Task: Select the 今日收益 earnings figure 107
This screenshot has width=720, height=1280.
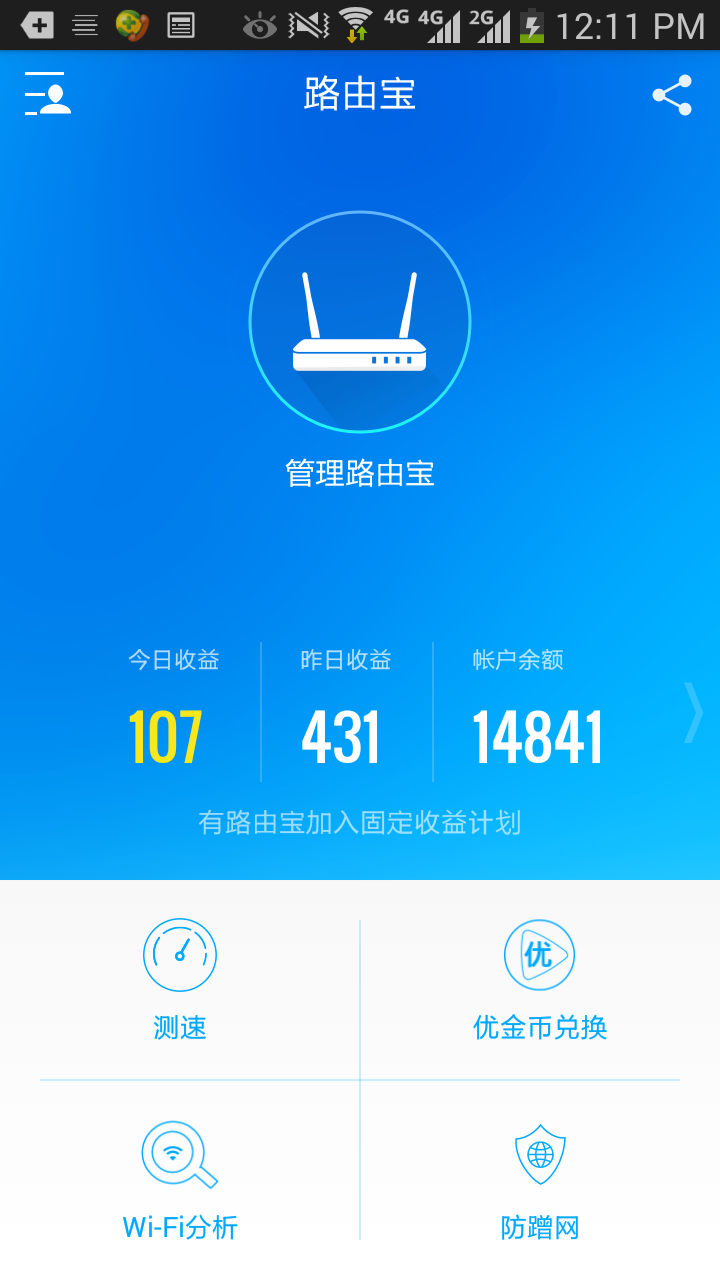Action: coord(167,735)
